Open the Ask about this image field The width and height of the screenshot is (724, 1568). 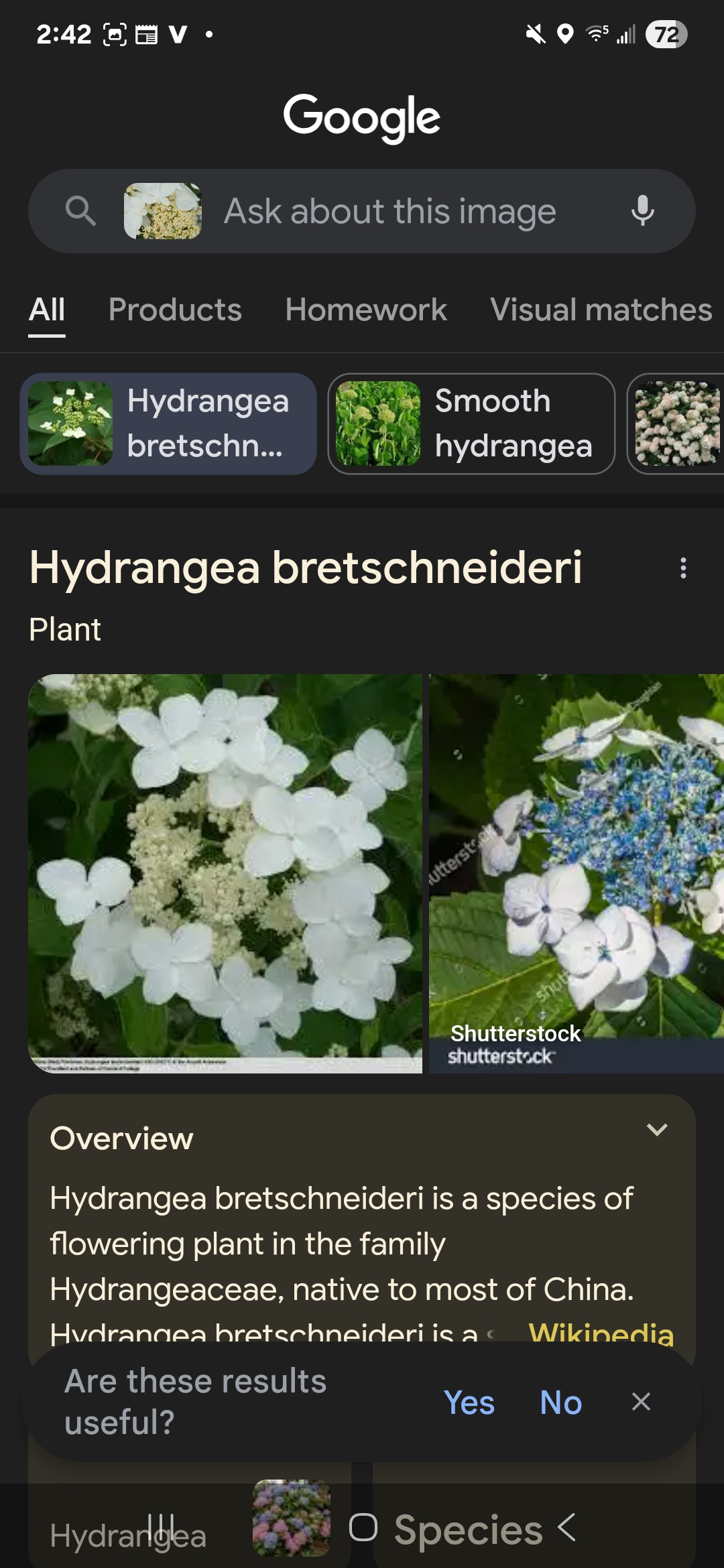coord(389,211)
